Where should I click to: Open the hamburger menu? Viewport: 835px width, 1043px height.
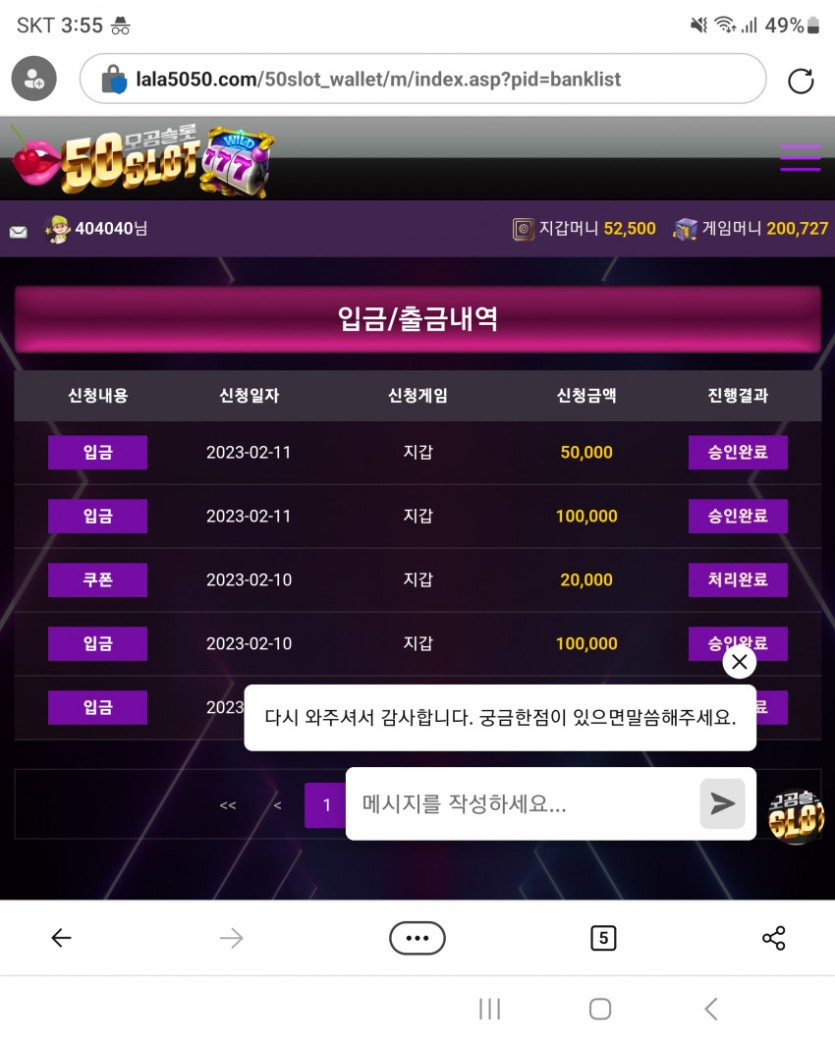(x=800, y=158)
